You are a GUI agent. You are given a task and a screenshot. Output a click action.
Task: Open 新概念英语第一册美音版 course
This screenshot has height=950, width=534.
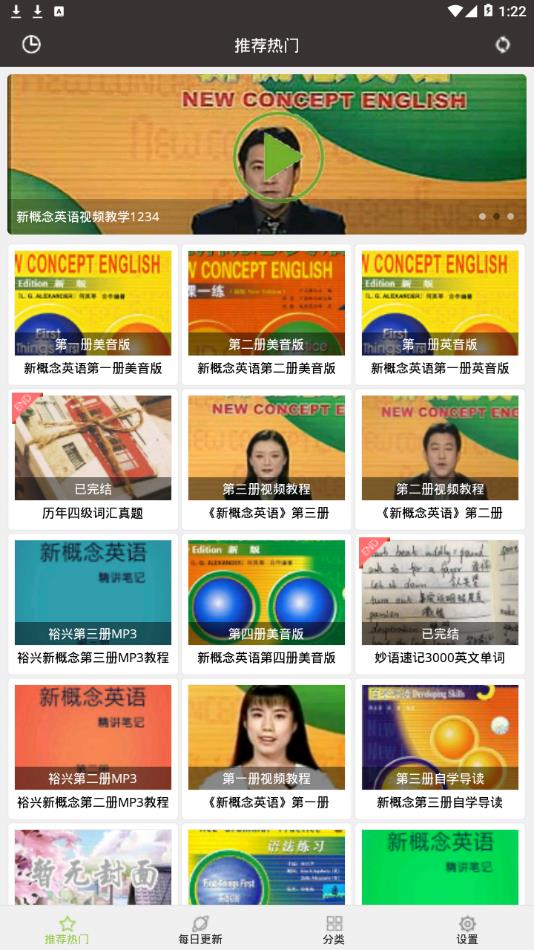[x=93, y=314]
